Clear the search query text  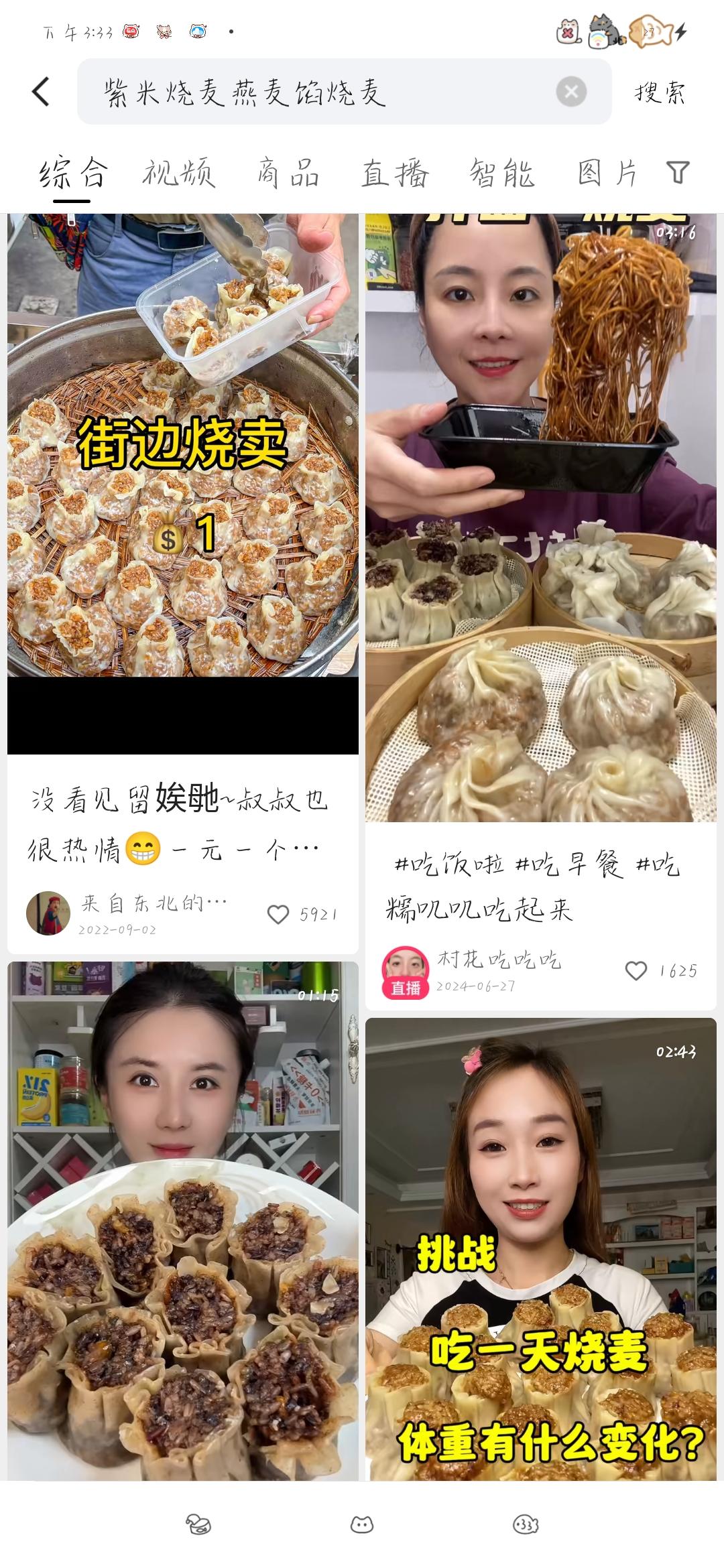click(x=571, y=92)
